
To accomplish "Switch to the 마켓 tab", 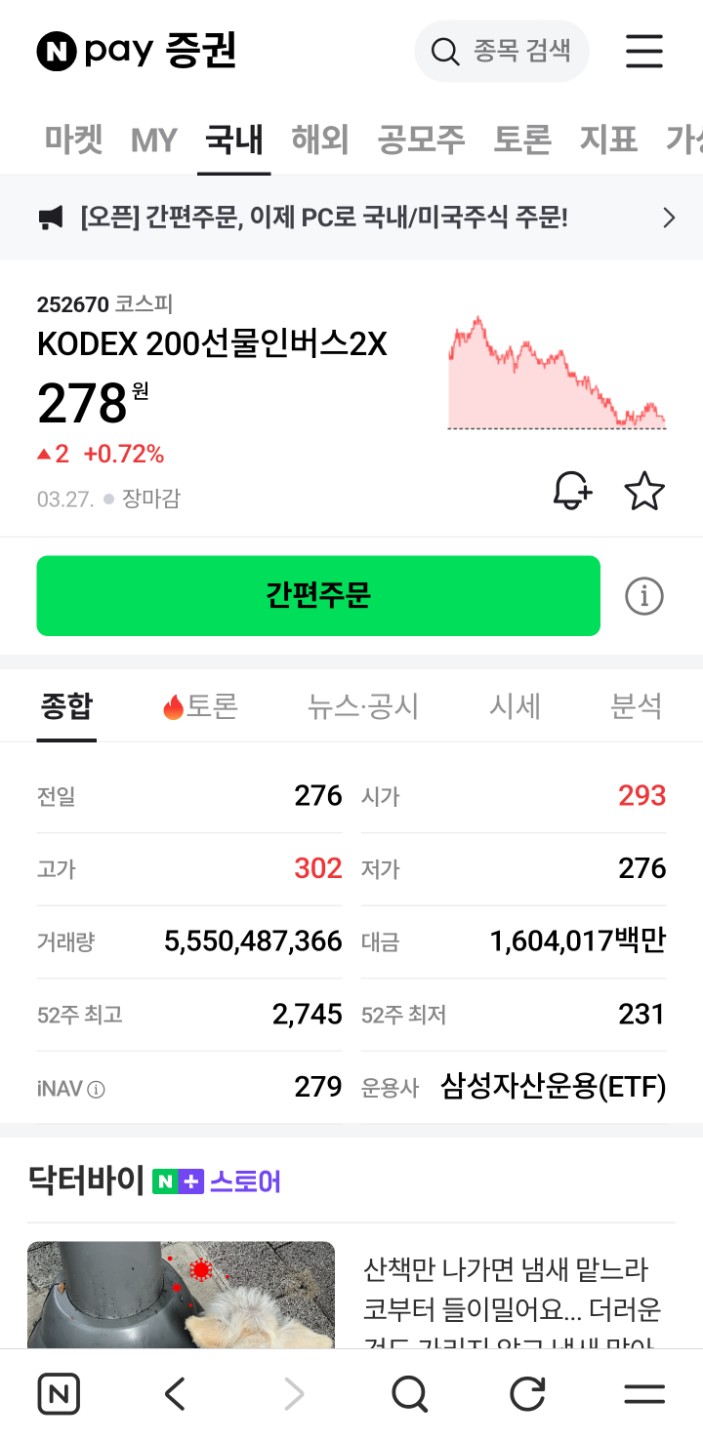I will point(73,140).
